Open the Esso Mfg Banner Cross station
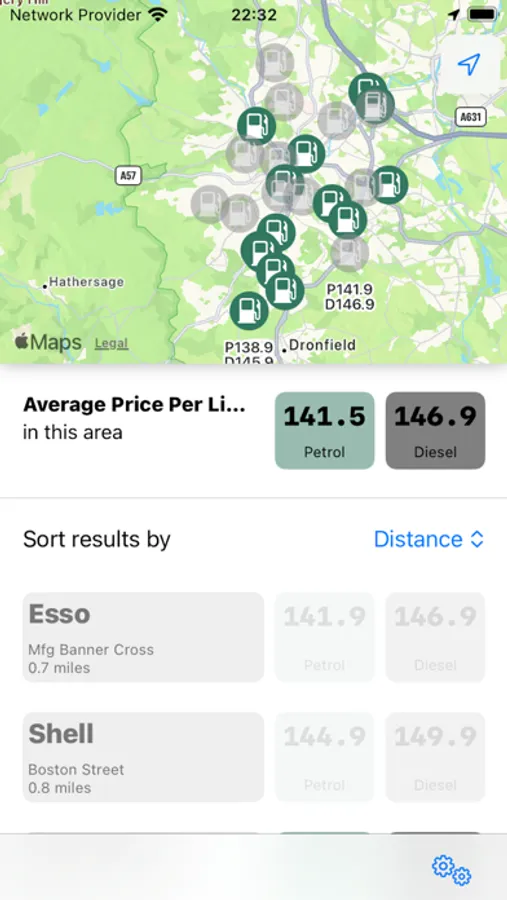This screenshot has width=507, height=900. pyautogui.click(x=143, y=638)
